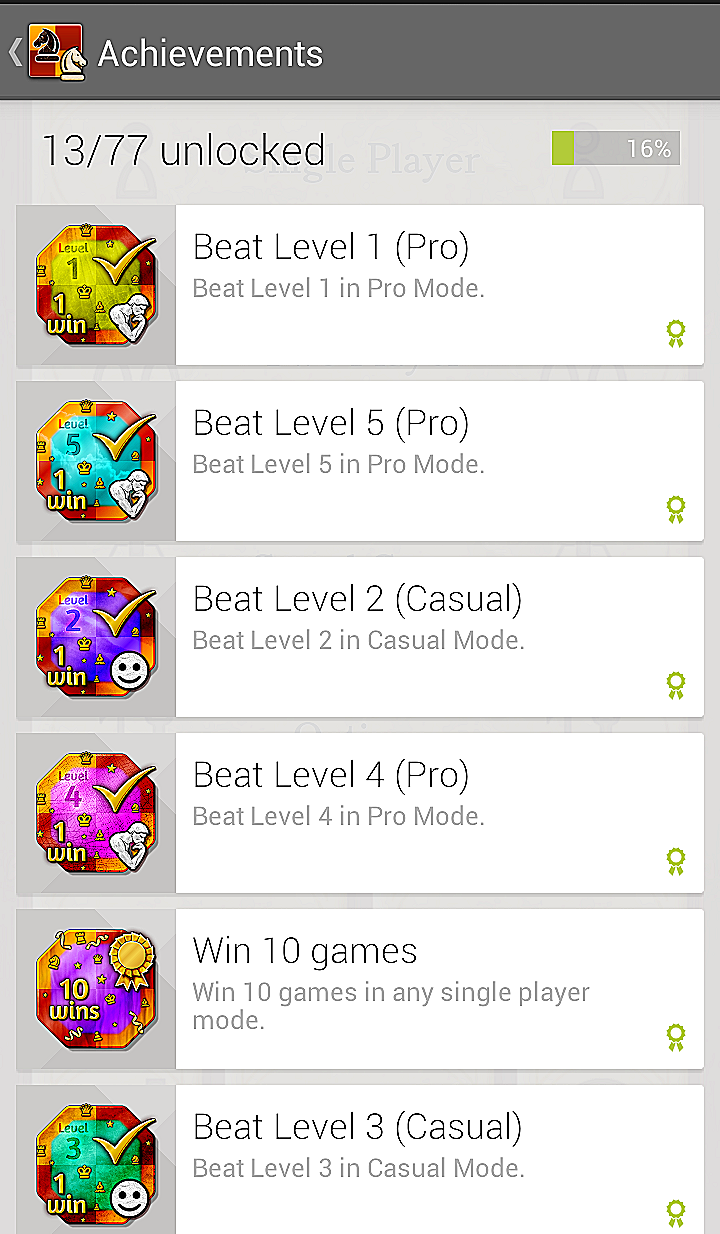Click the 16% progress bar
720x1234 pixels.
tap(614, 148)
